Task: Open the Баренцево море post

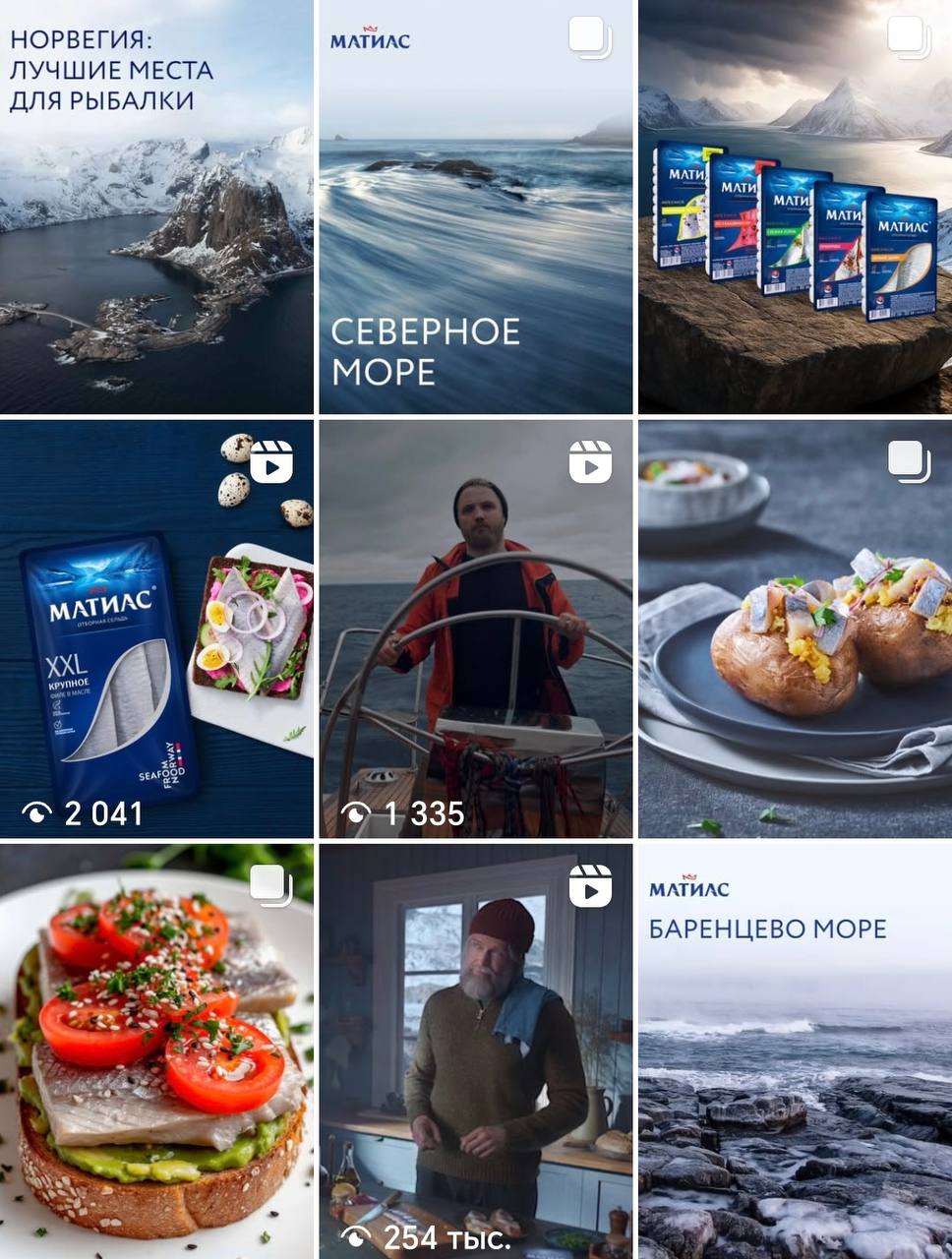Action: tap(795, 1052)
